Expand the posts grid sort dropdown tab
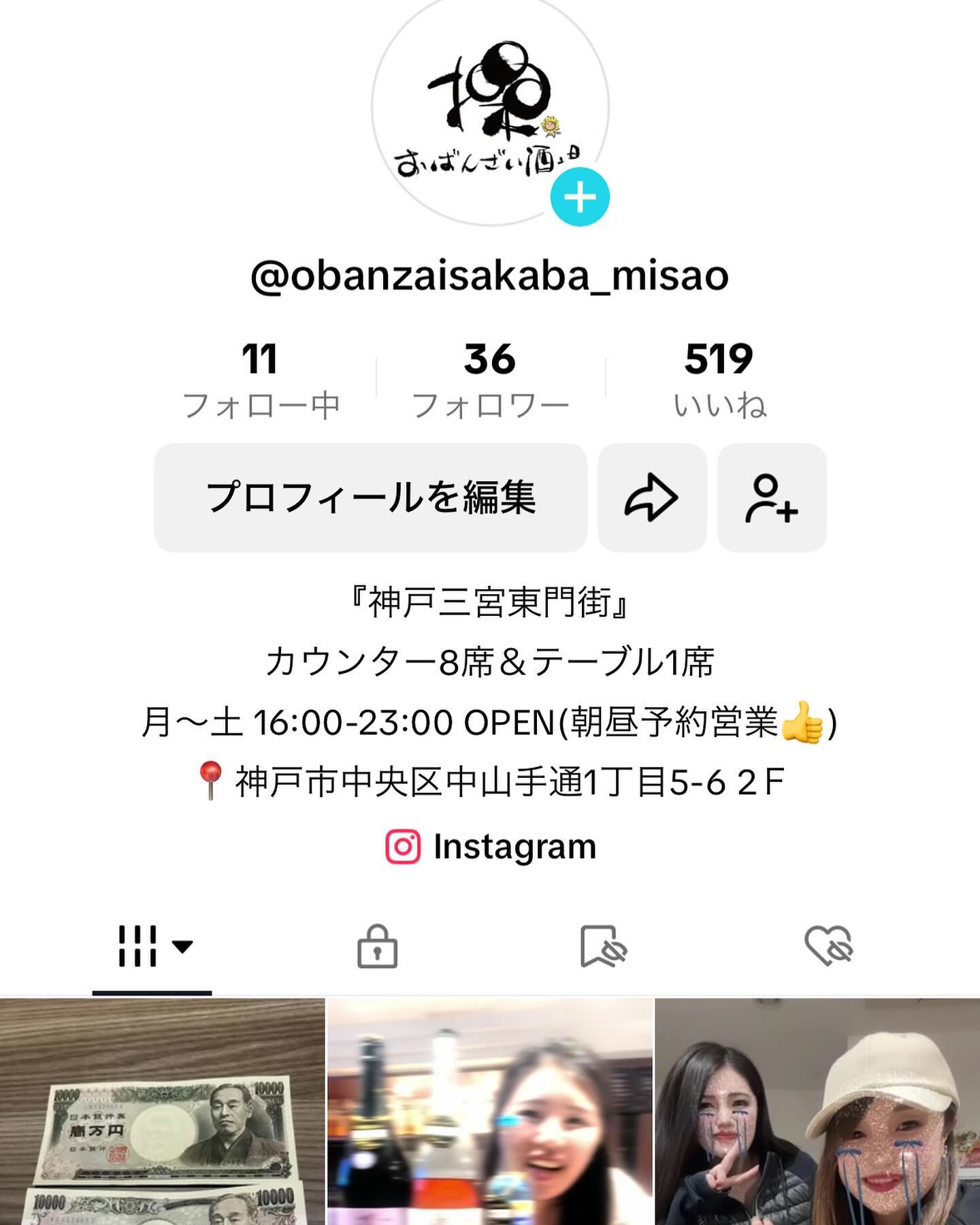This screenshot has width=980, height=1225. (x=152, y=946)
